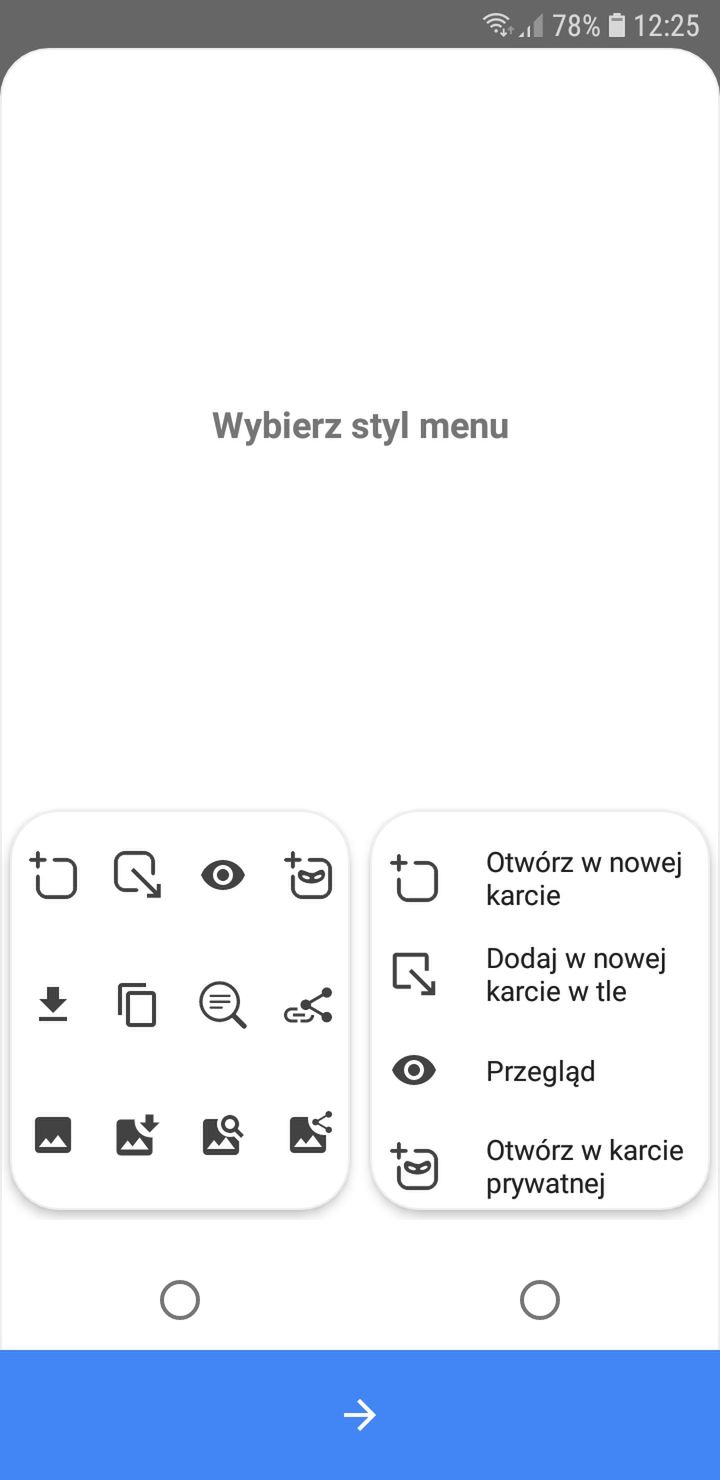The image size is (720, 1480).
Task: Continue with the blue arrow button
Action: pos(360,1415)
